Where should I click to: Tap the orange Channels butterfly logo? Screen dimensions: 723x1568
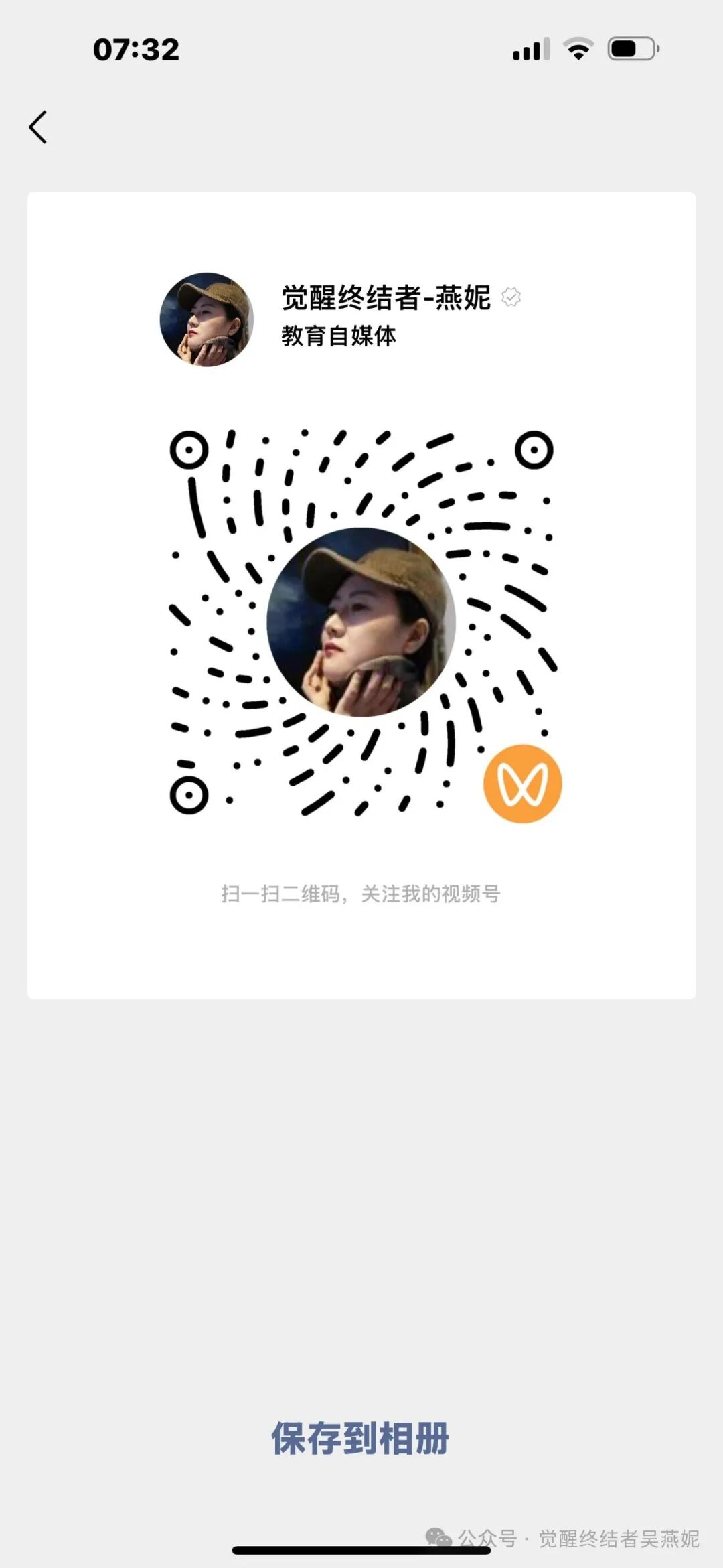pos(524,782)
